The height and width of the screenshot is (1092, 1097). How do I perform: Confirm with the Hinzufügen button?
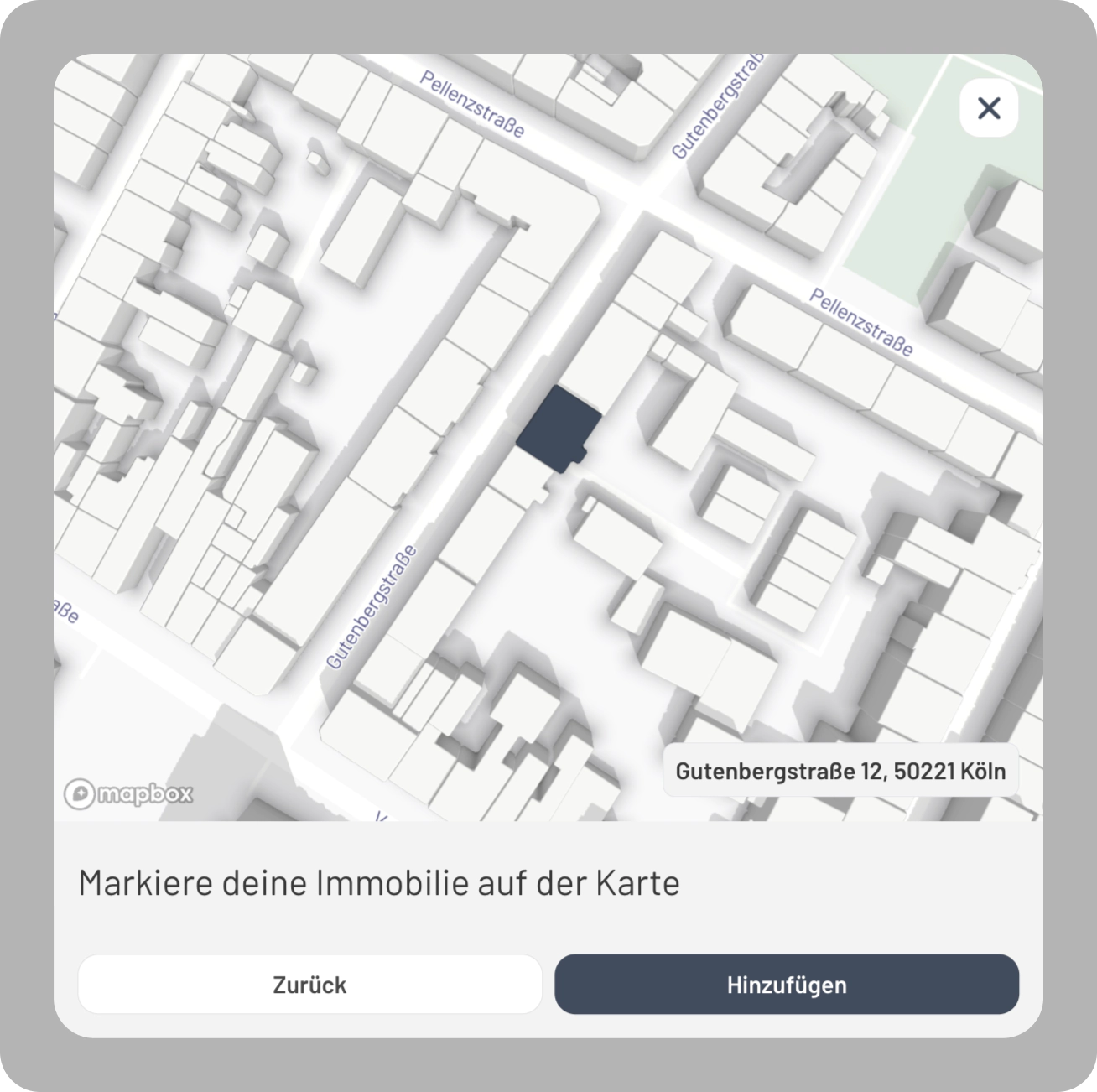786,984
